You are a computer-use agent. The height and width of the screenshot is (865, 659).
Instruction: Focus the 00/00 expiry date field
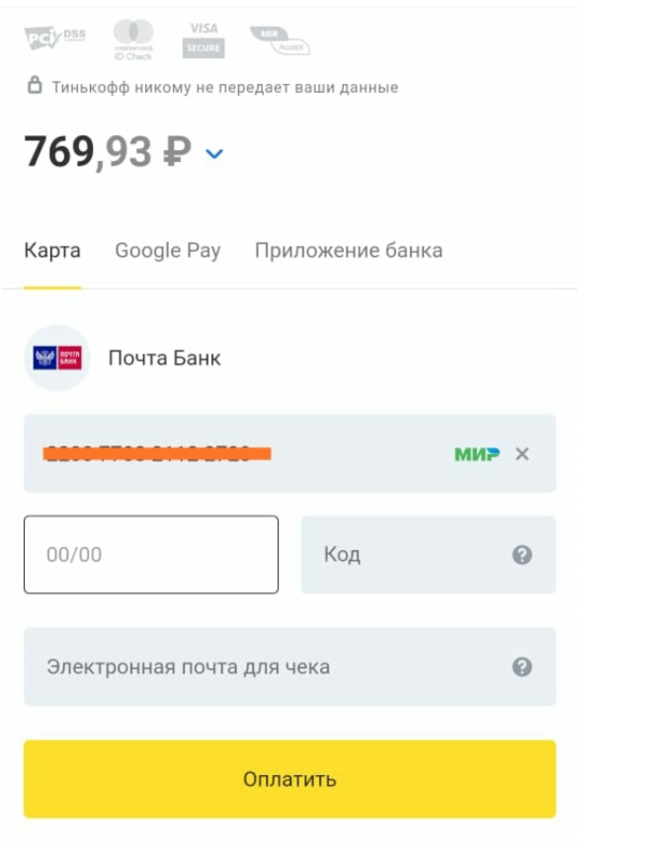[151, 555]
